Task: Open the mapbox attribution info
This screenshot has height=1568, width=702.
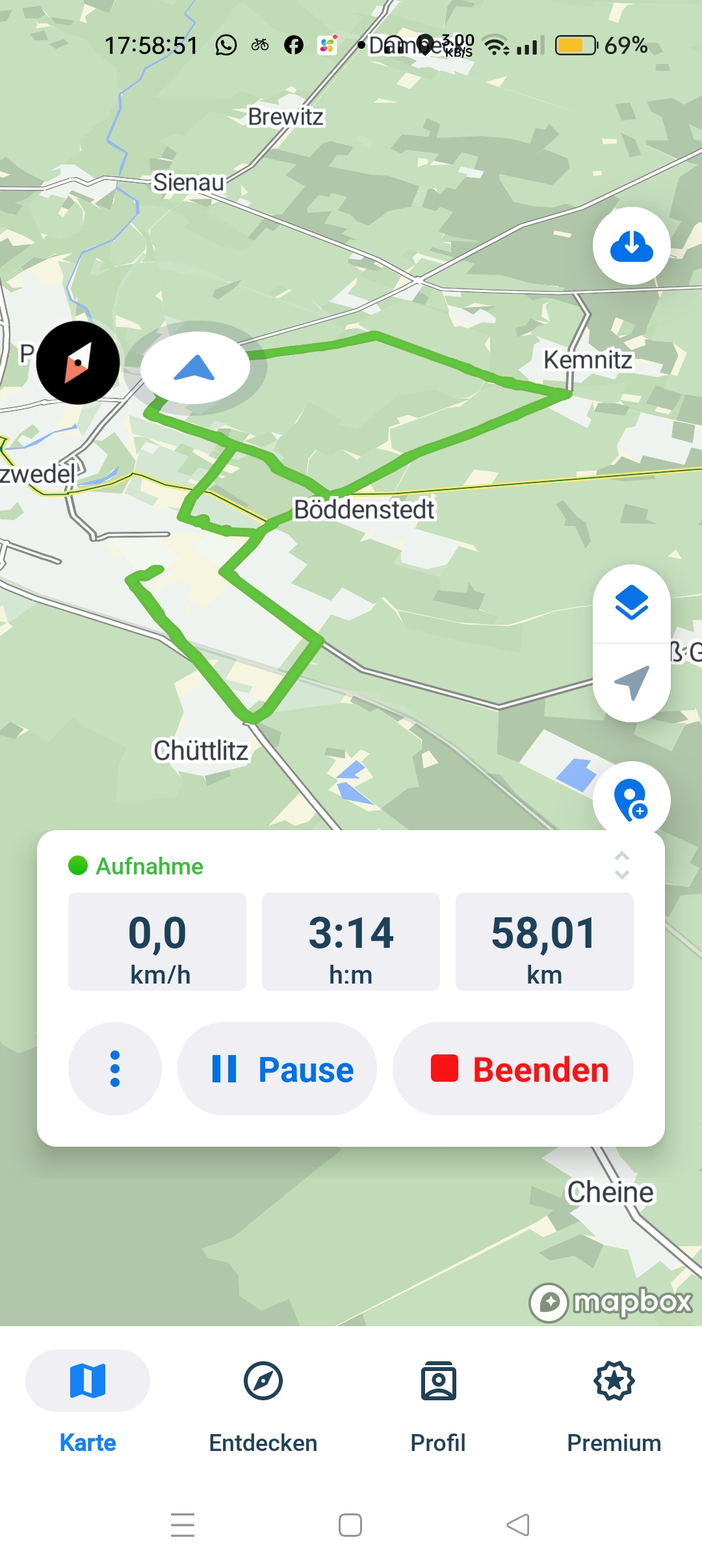Action: pos(549,1302)
